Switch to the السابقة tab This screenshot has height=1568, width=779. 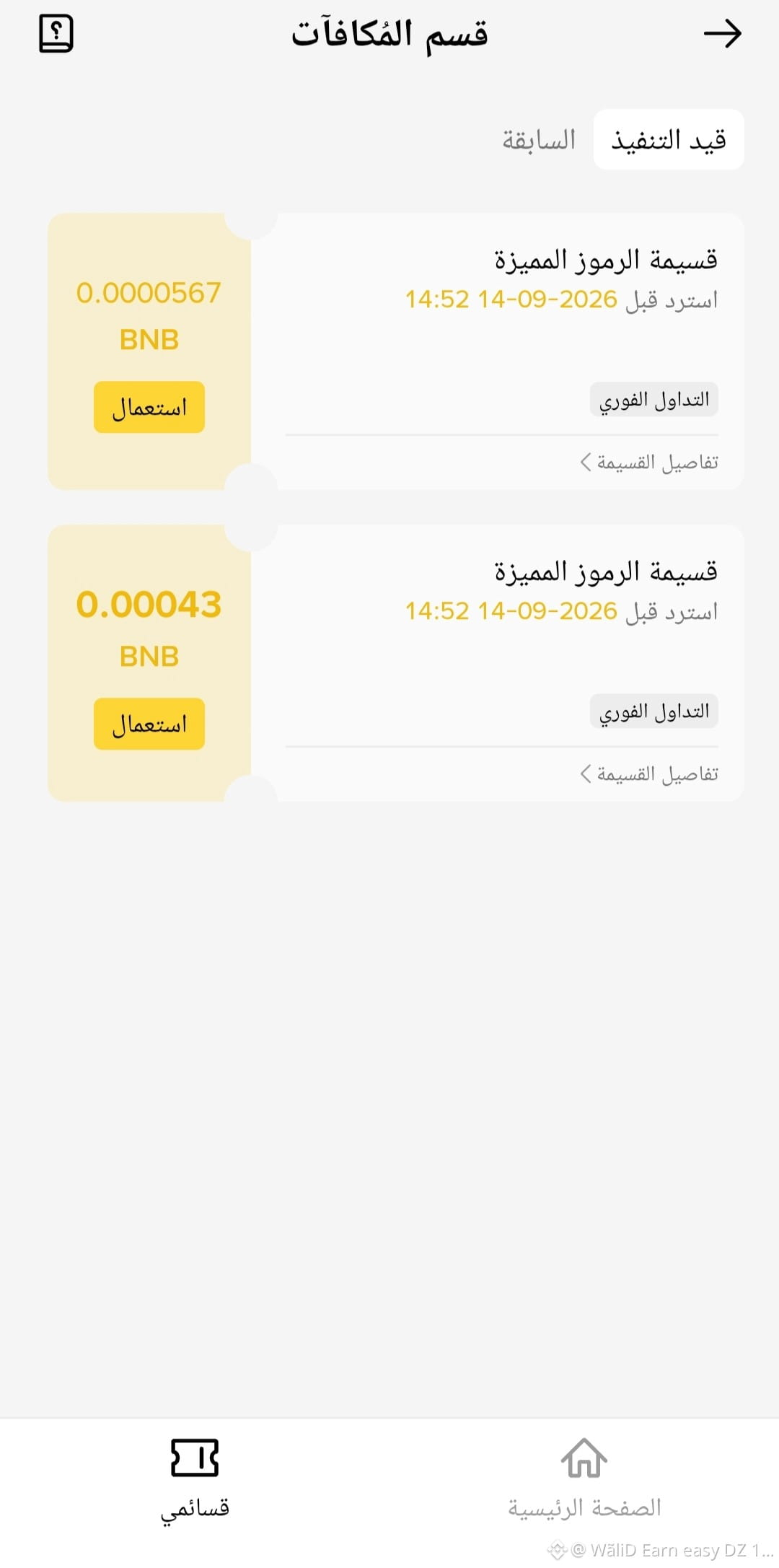coord(539,139)
